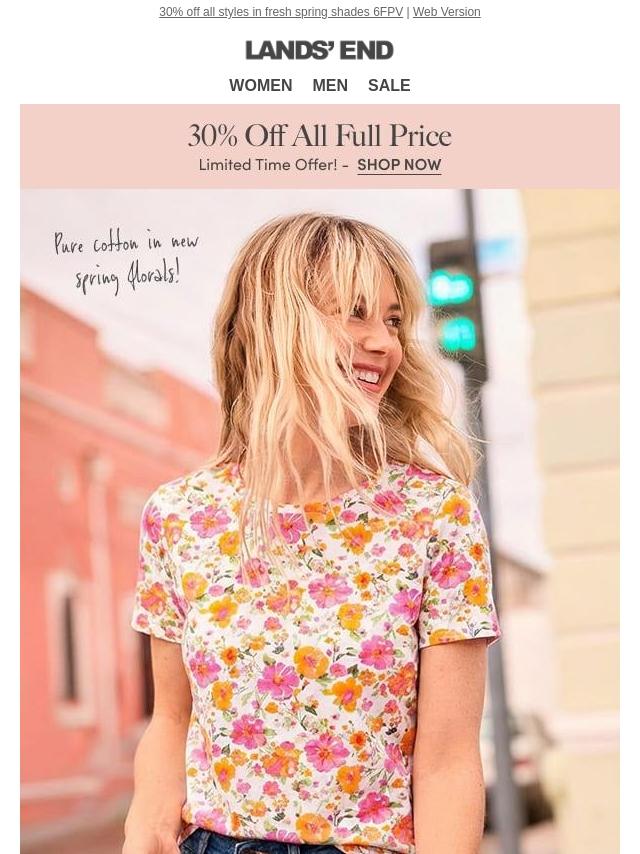Browse the MEN category
The width and height of the screenshot is (640, 854).
330,86
